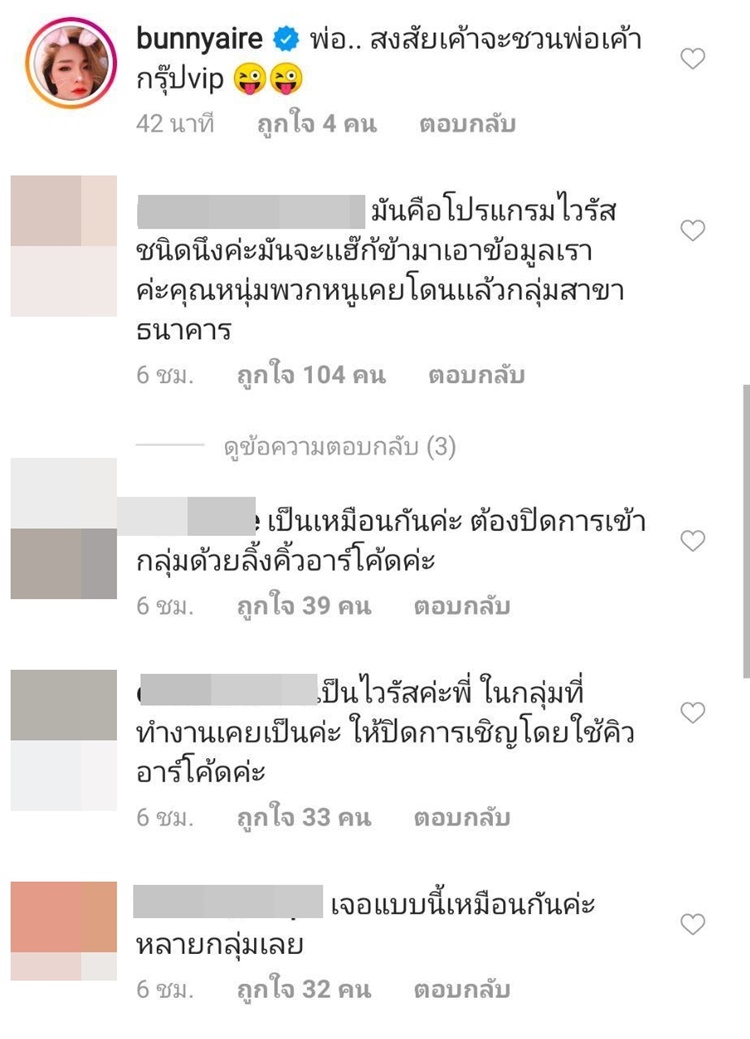This screenshot has width=750, height=1039.
Task: Reply to the comment with 39 likes
Action: (462, 606)
